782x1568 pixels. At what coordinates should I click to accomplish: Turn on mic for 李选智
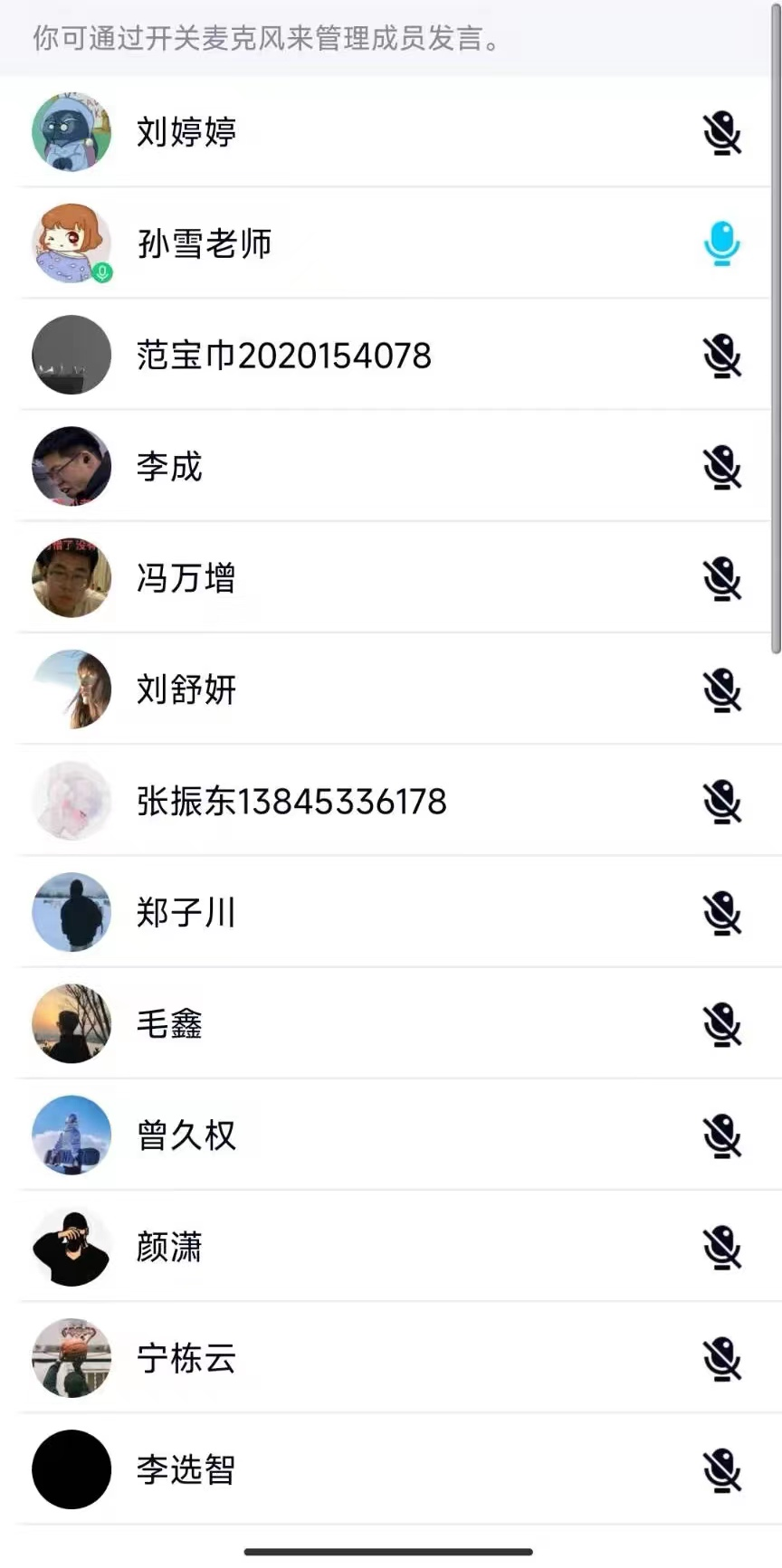pos(721,1470)
